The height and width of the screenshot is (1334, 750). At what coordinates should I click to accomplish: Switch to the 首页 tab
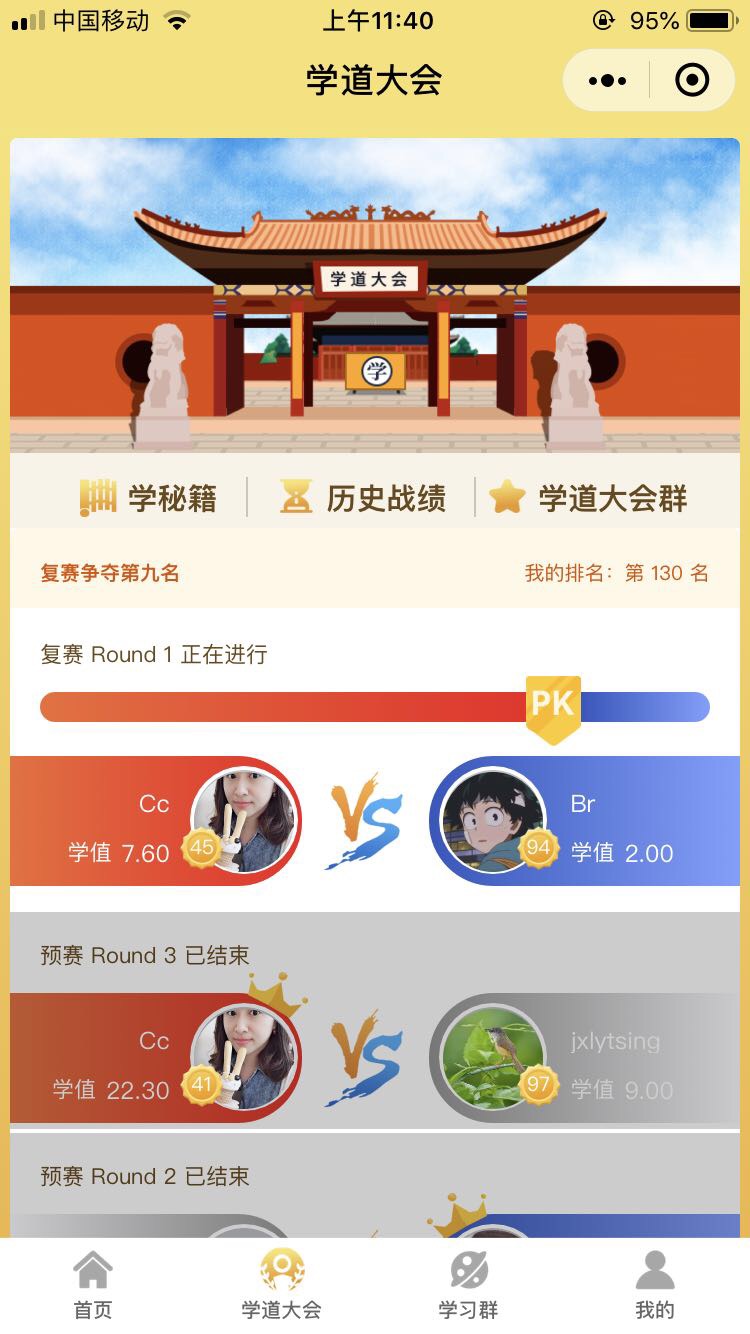93,1285
